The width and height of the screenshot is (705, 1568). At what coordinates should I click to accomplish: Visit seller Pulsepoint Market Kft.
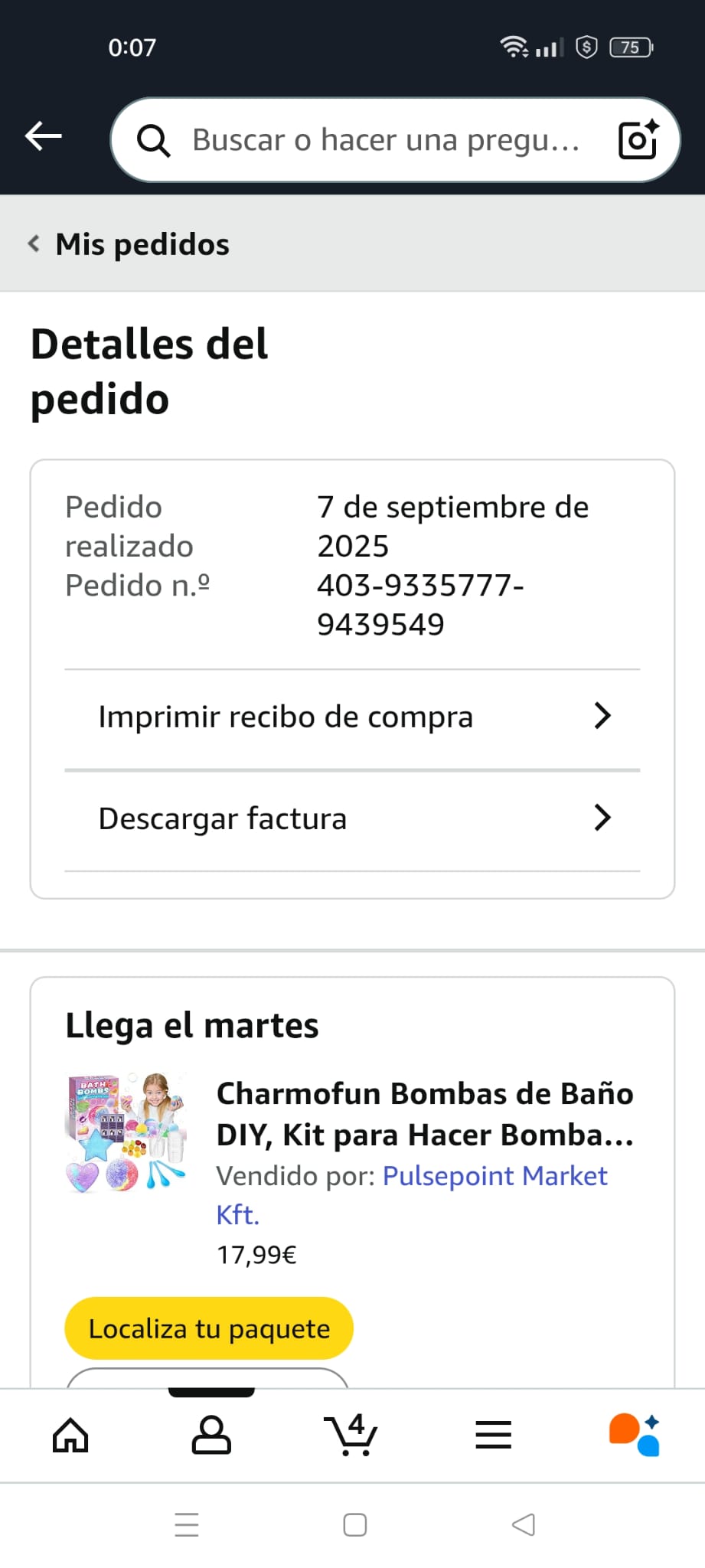click(494, 1177)
